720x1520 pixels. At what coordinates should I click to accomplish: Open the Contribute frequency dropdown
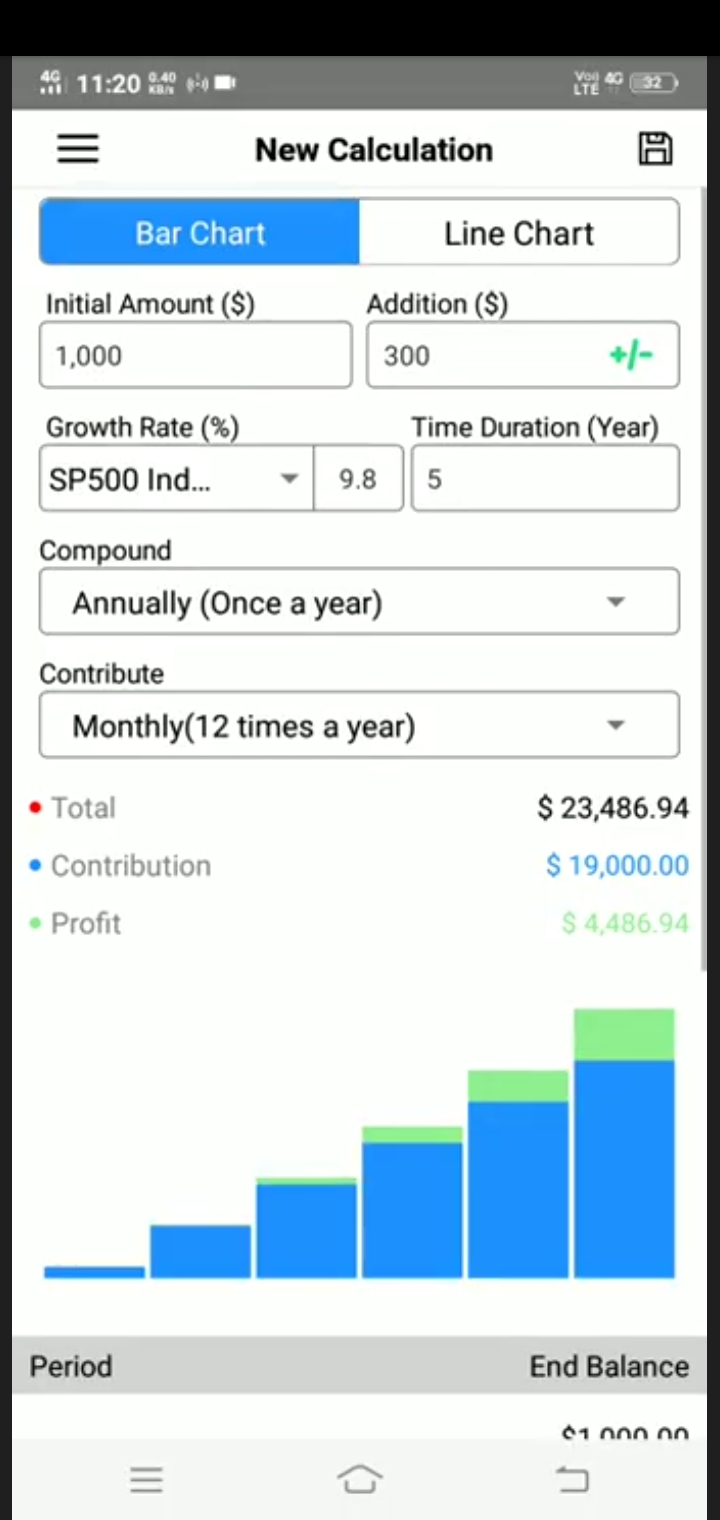pos(357,725)
